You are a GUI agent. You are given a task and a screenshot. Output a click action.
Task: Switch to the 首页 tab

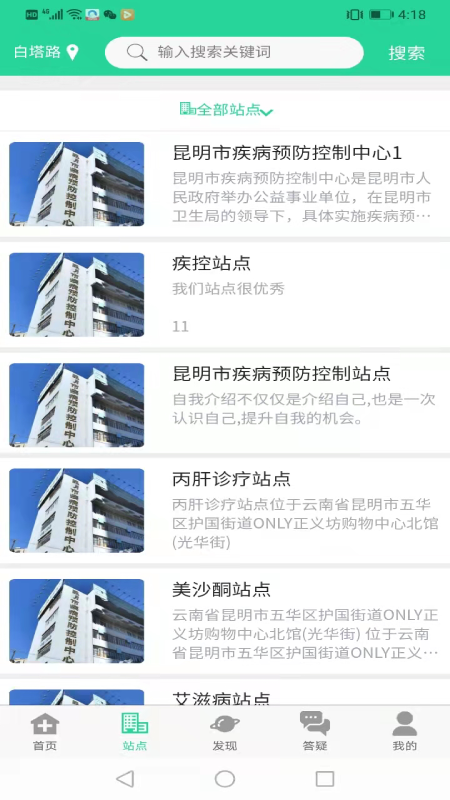(x=45, y=731)
